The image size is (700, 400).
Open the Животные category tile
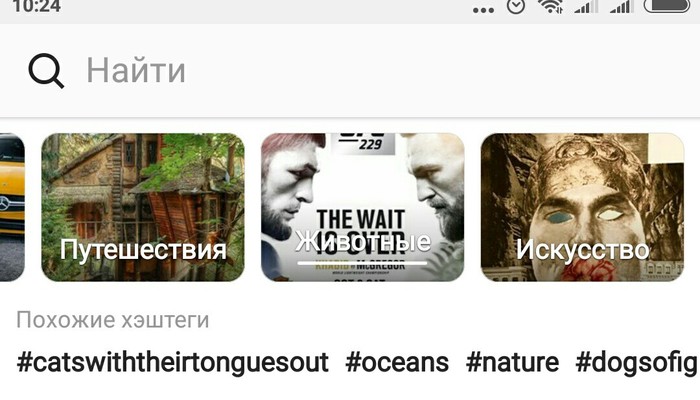point(362,207)
